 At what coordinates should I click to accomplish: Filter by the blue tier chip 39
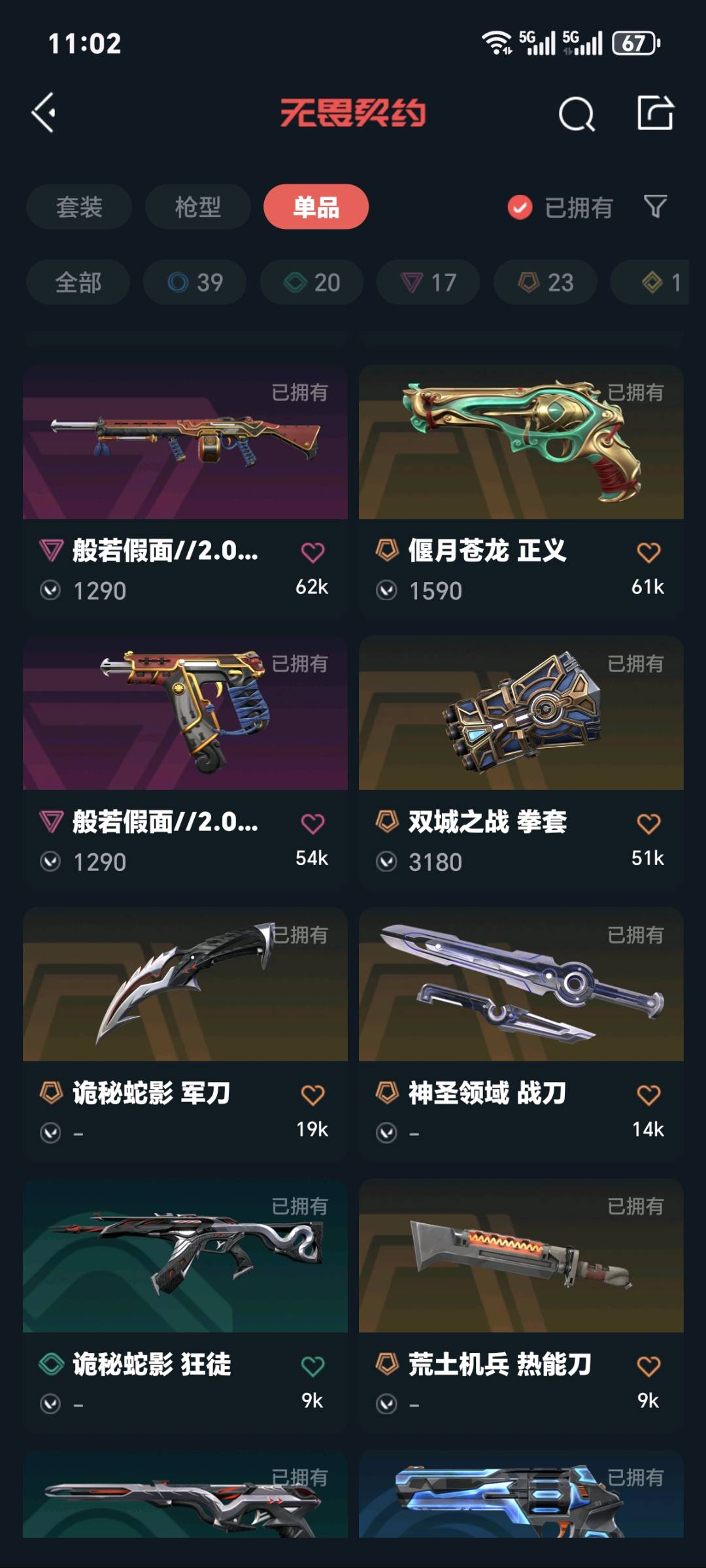(x=195, y=282)
